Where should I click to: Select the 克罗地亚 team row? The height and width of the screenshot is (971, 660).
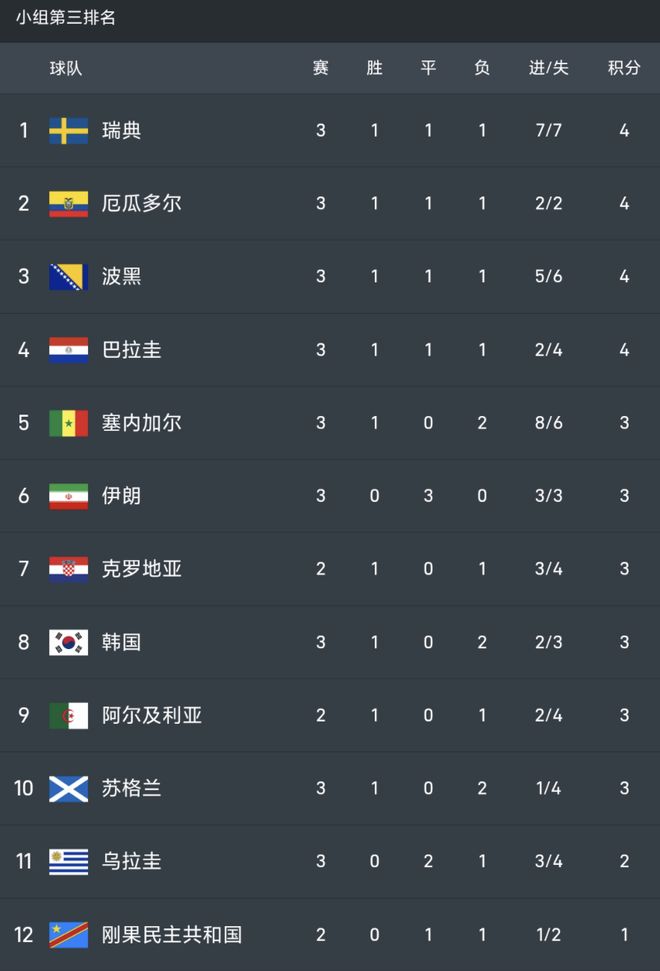pos(330,568)
